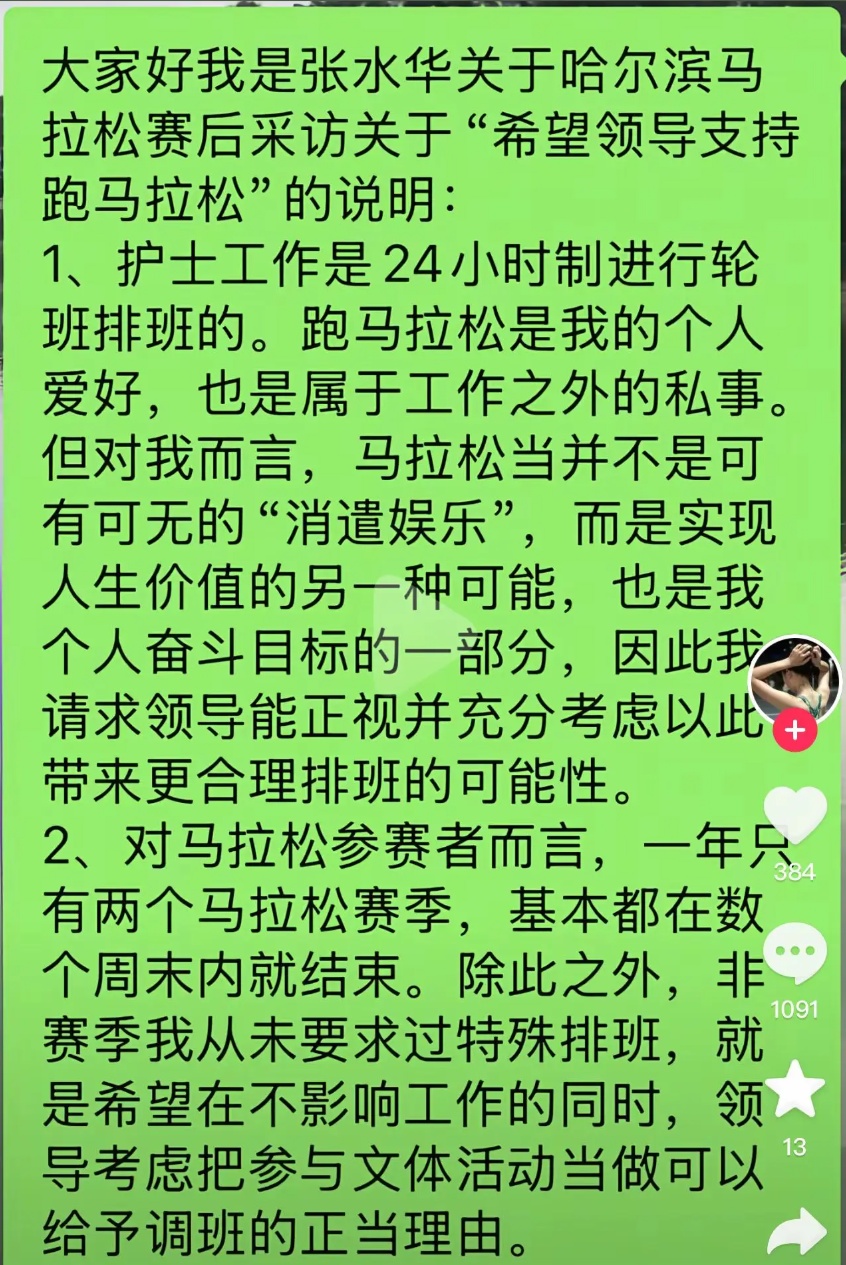Like this video with the heart
Image resolution: width=846 pixels, height=1265 pixels.
pos(795,816)
